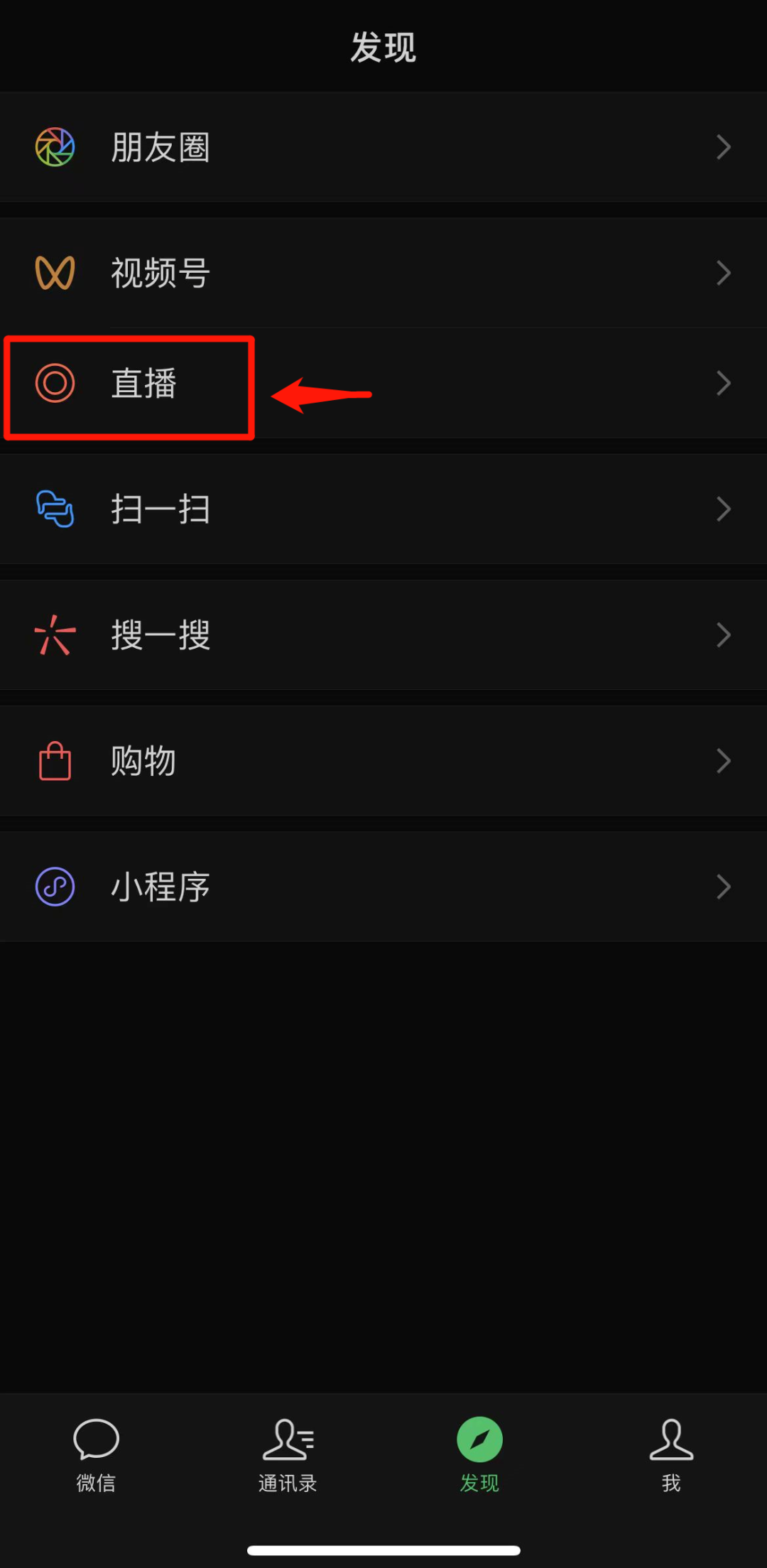The width and height of the screenshot is (767, 1568).
Task: Open the 扫一扫 QR scan icon
Action: pyautogui.click(x=54, y=509)
